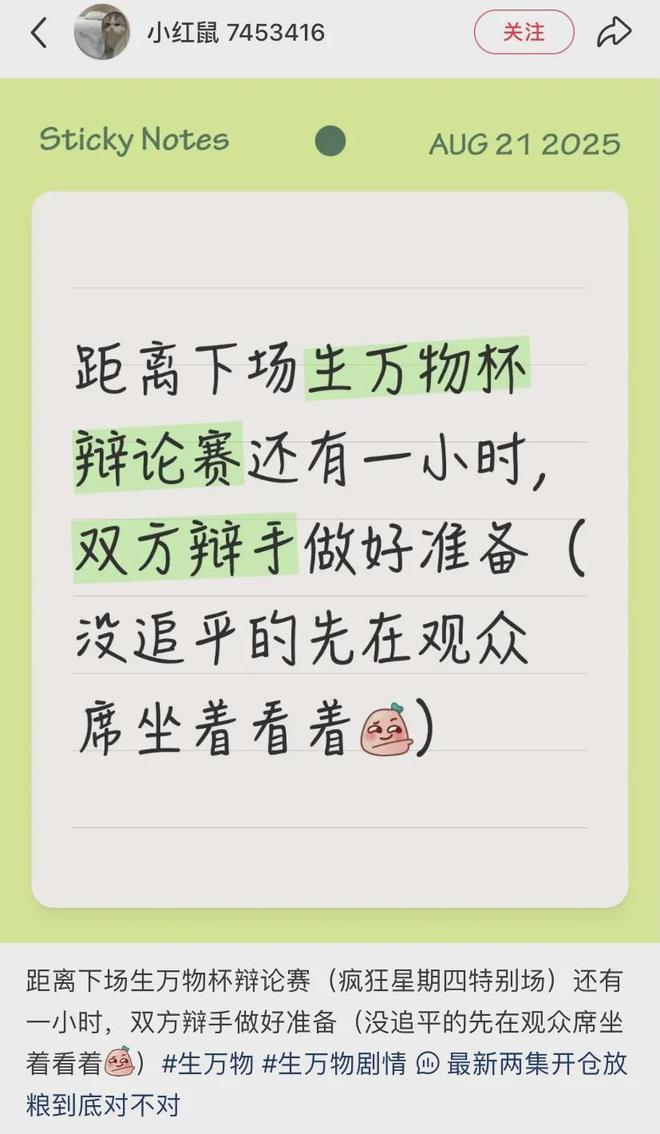This screenshot has width=660, height=1134.
Task: Open the #生万物 hashtag
Action: tap(207, 1063)
